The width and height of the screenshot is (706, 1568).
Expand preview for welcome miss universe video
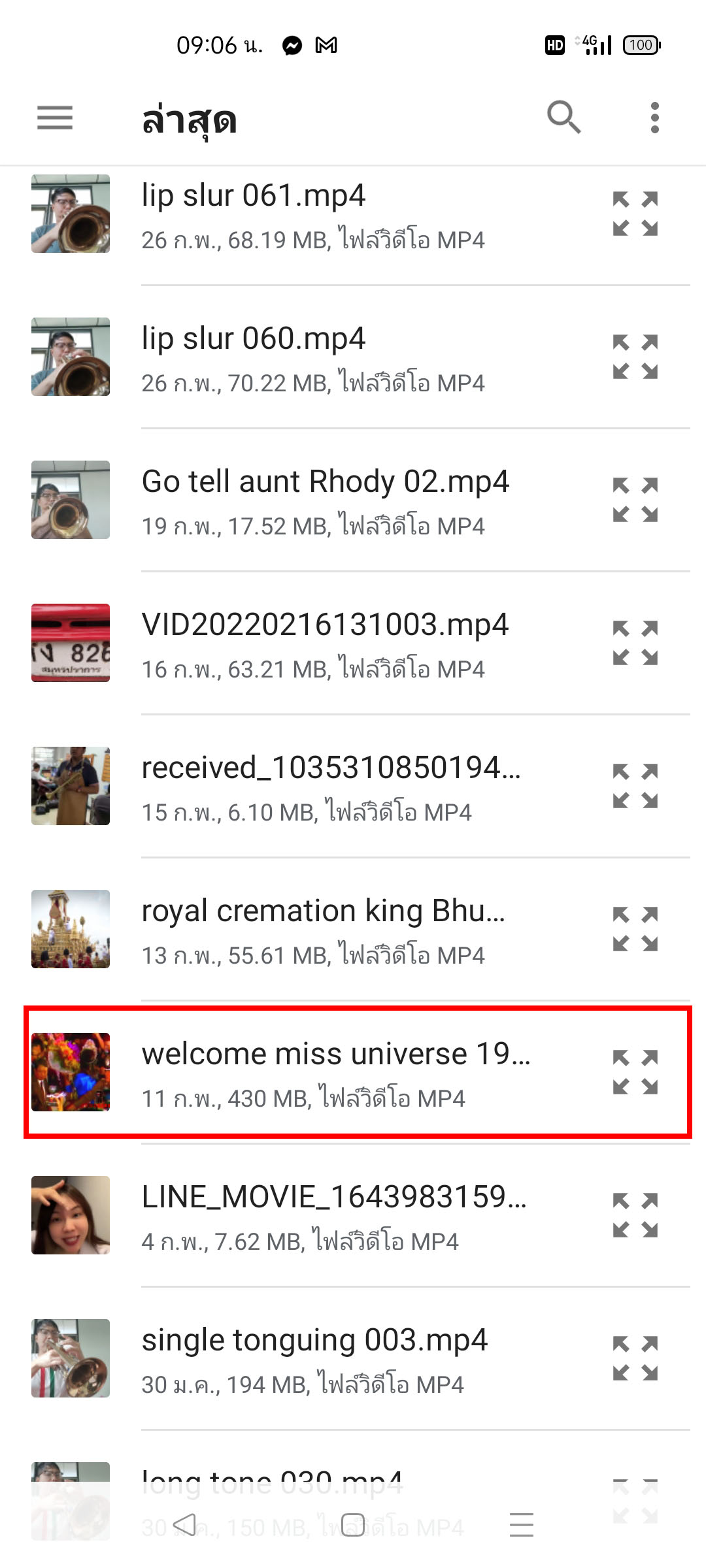635,1072
